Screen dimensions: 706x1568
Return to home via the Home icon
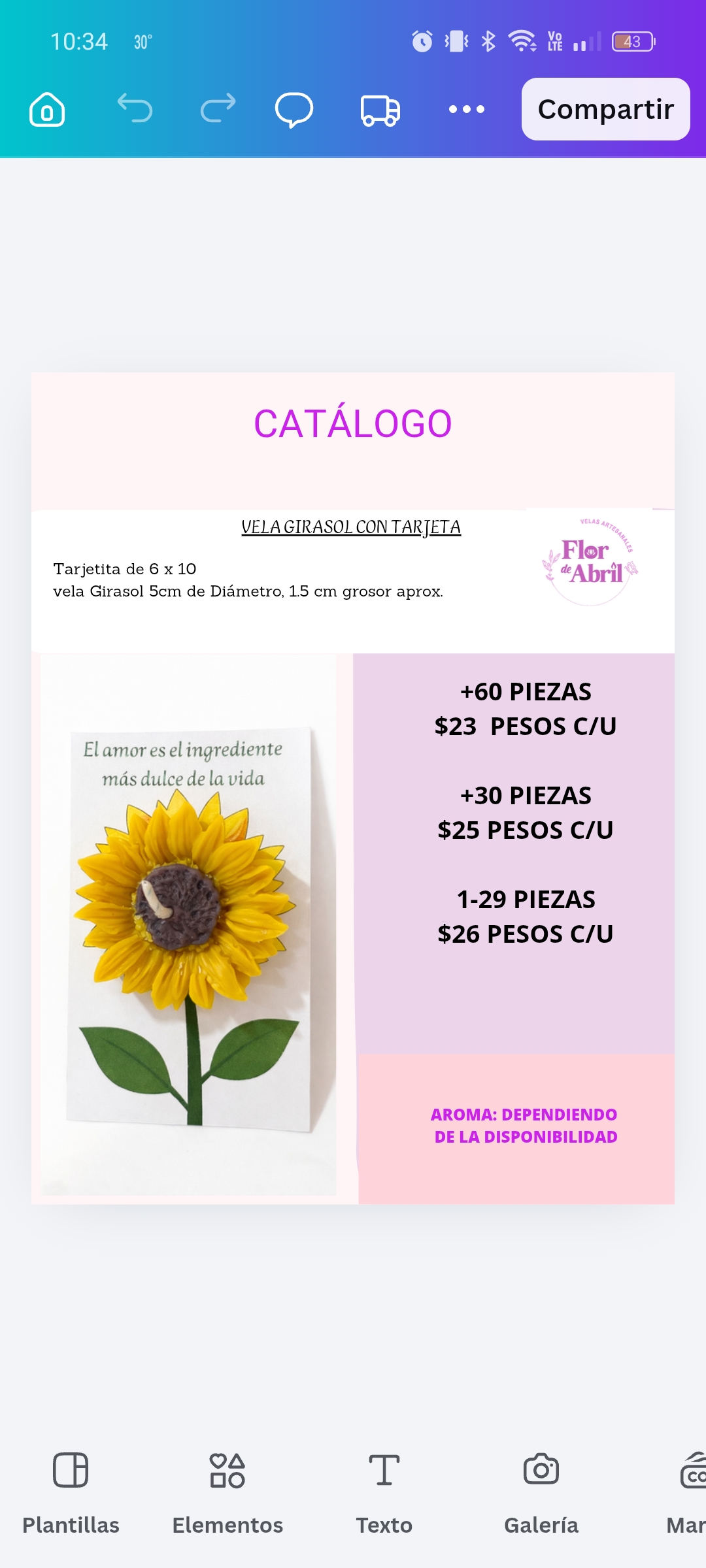46,109
